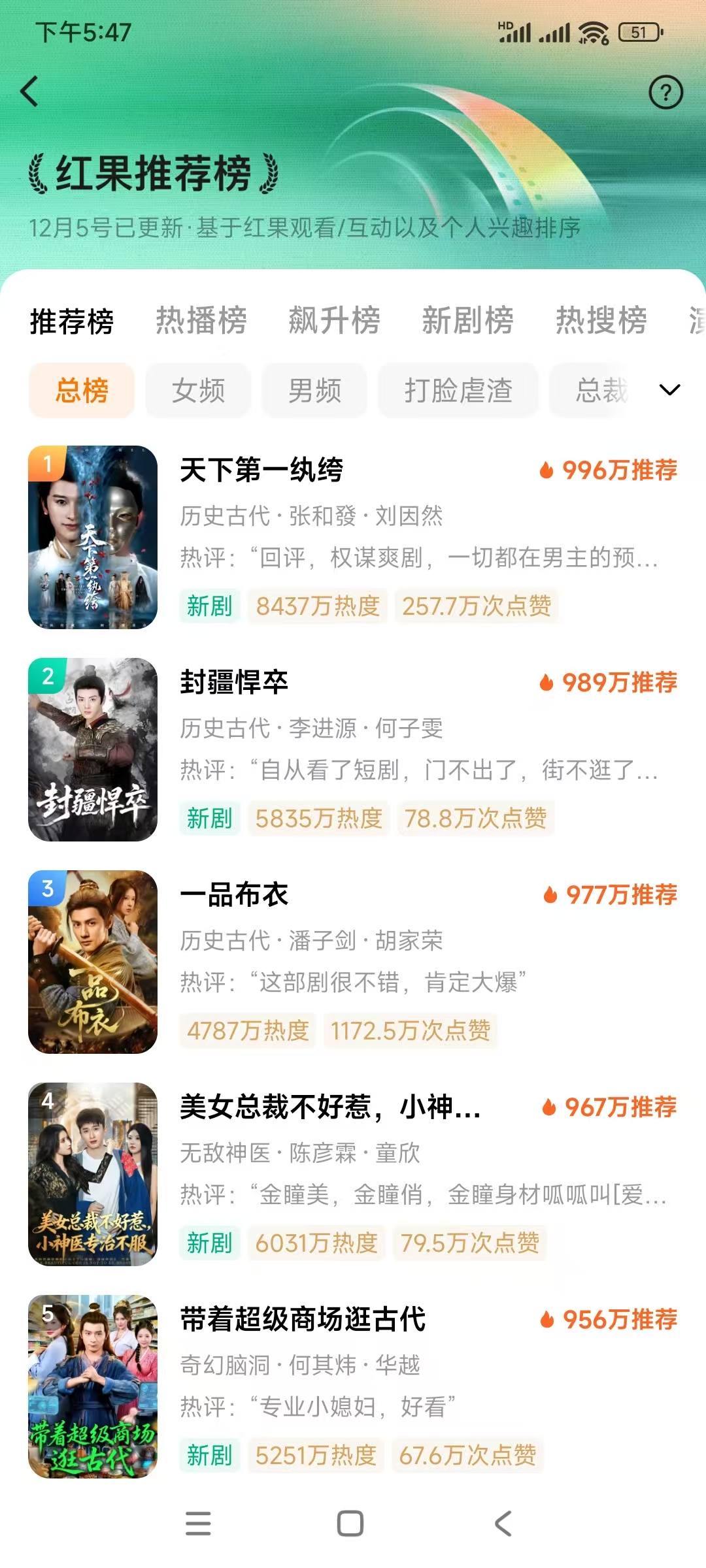The height and width of the screenshot is (1568, 706).
Task: Open the help question mark icon
Action: 665,93
